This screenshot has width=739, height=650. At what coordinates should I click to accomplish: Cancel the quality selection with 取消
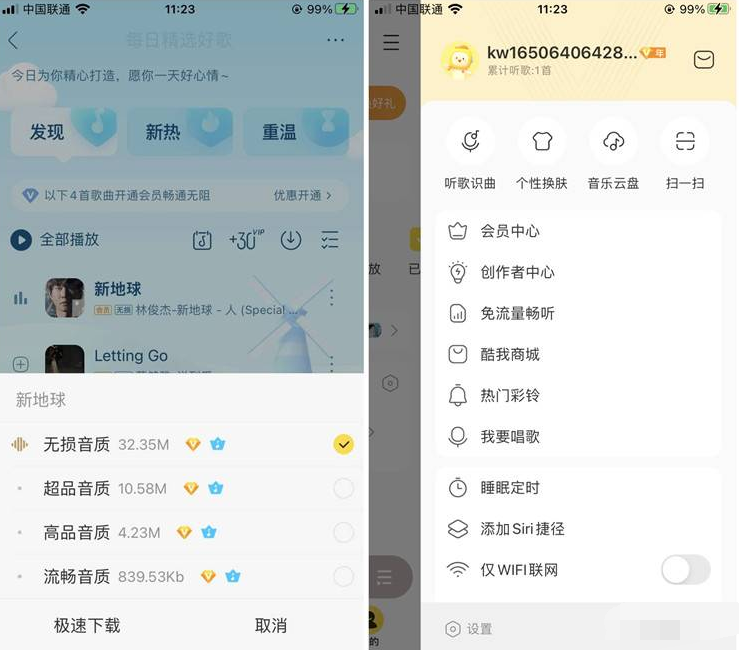pos(271,625)
